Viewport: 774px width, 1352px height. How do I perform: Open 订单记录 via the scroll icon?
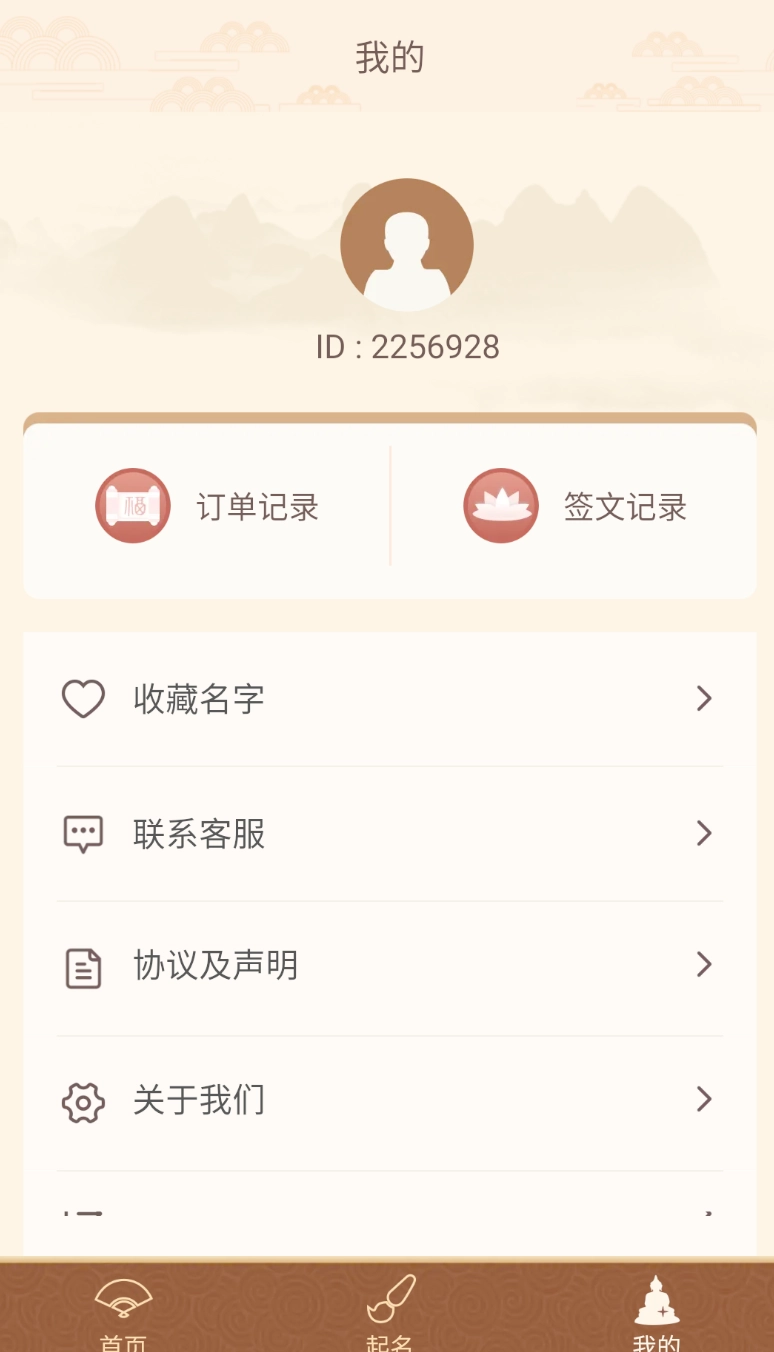tap(131, 506)
